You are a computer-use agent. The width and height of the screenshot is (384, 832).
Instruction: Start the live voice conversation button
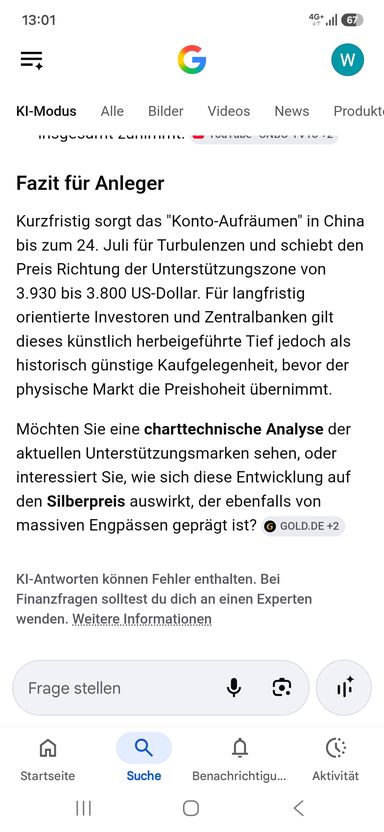click(x=344, y=688)
